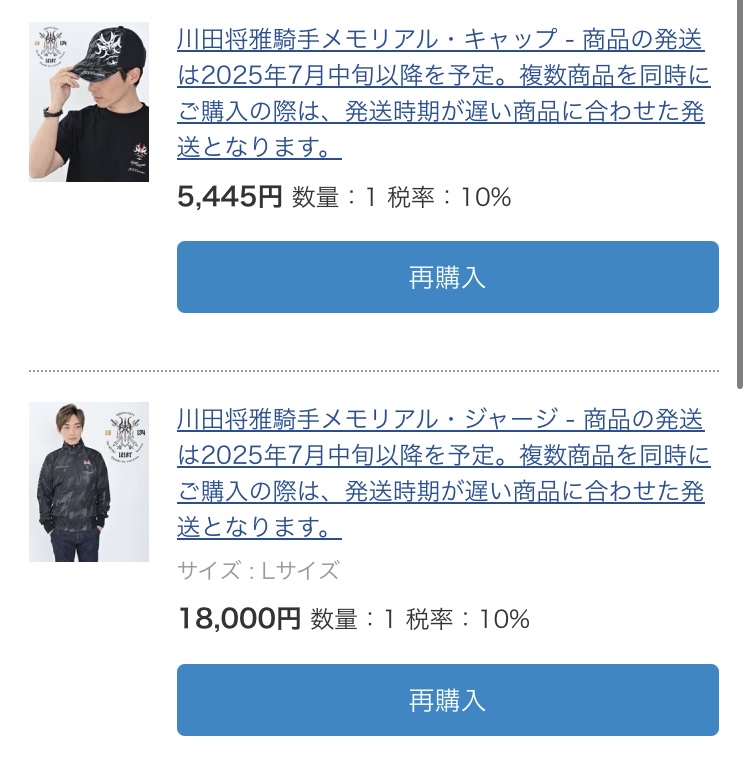
Task: Repurchase the 18,000円 jersey
Action: coord(447,700)
